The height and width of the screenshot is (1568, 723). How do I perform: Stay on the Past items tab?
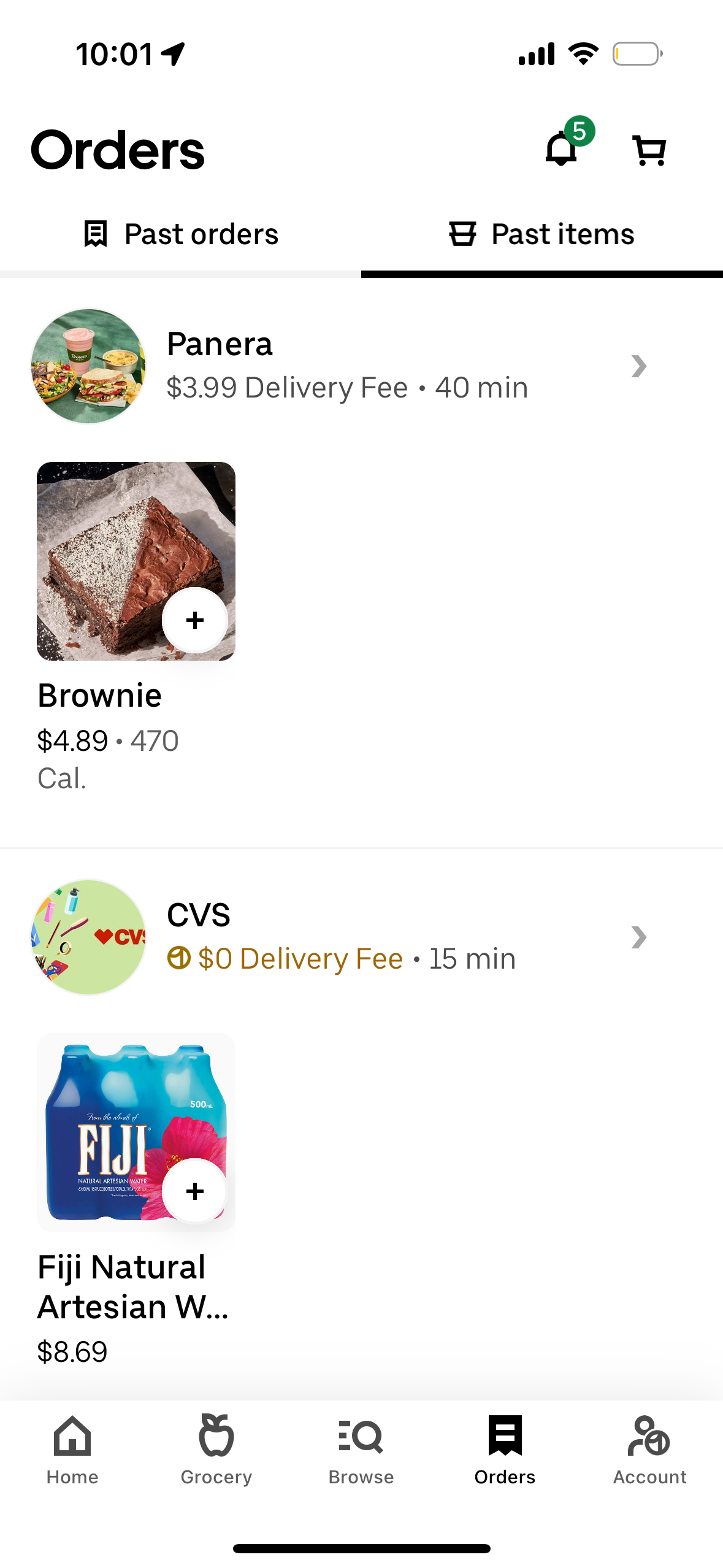click(541, 233)
